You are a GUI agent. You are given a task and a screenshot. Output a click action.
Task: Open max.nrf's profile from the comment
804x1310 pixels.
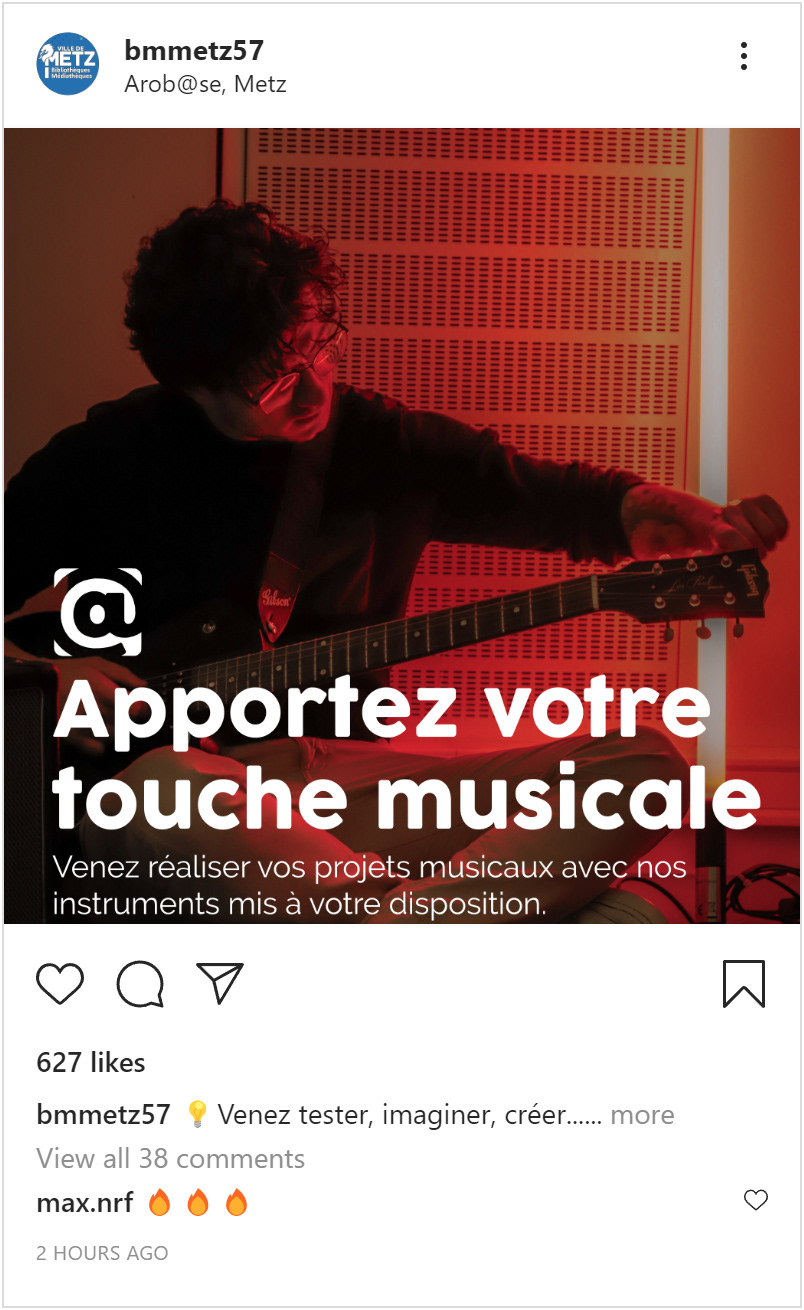click(x=88, y=1199)
